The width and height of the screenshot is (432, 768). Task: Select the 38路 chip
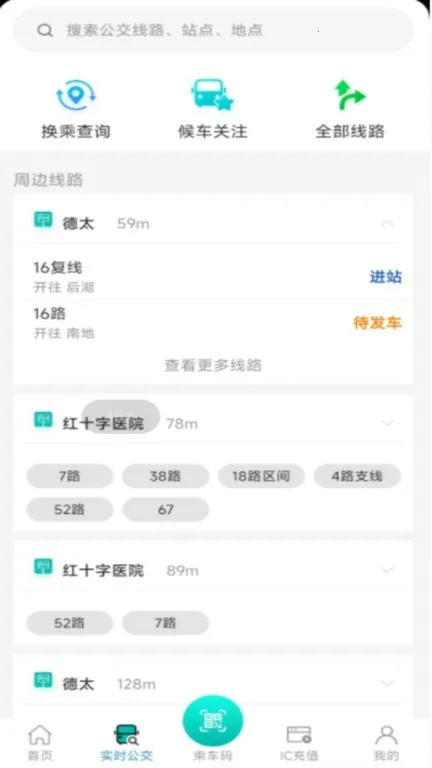166,476
